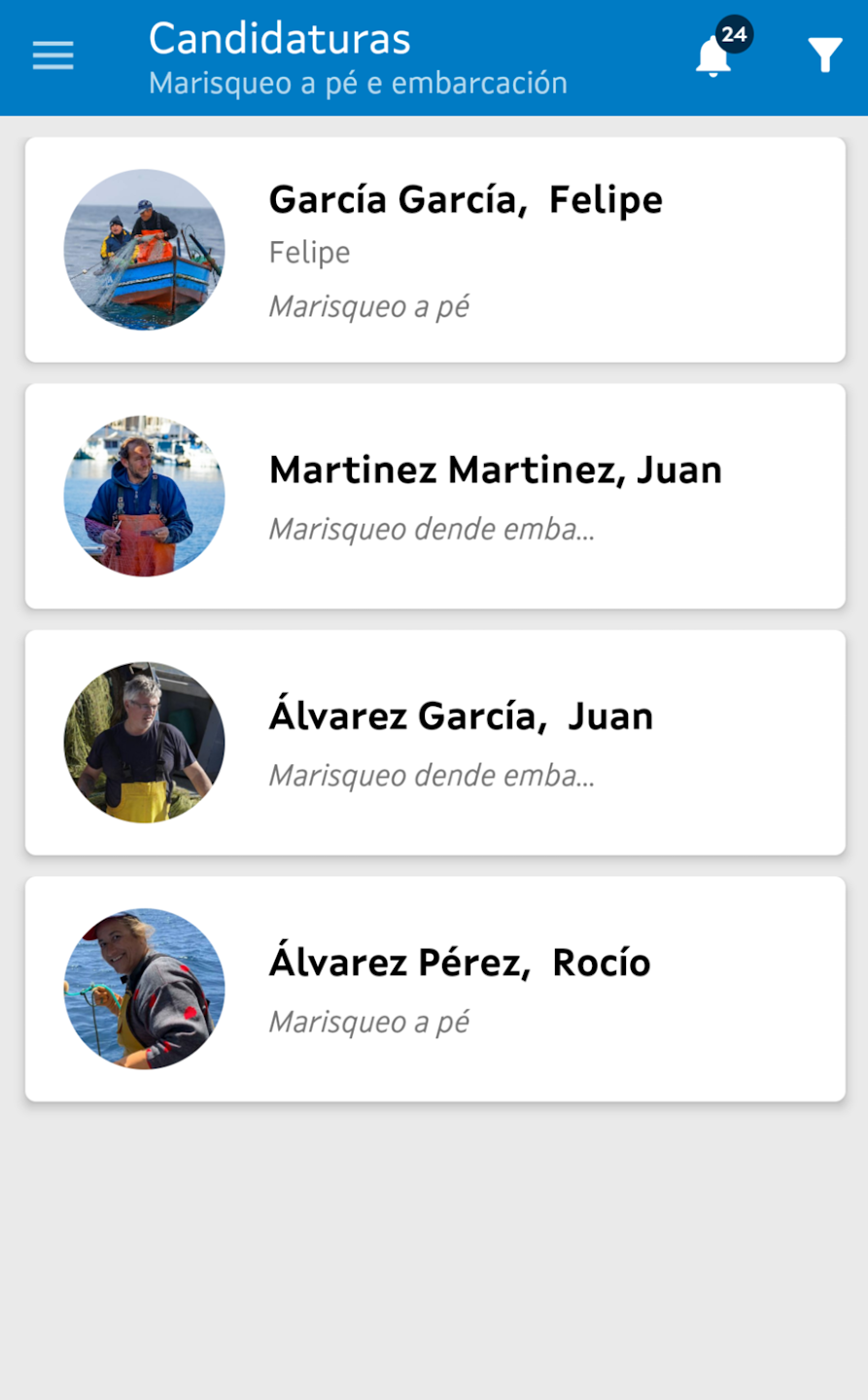Image resolution: width=868 pixels, height=1400 pixels.
Task: Click 'Marisqueo a pé' on Rocío's card
Action: point(370,1021)
